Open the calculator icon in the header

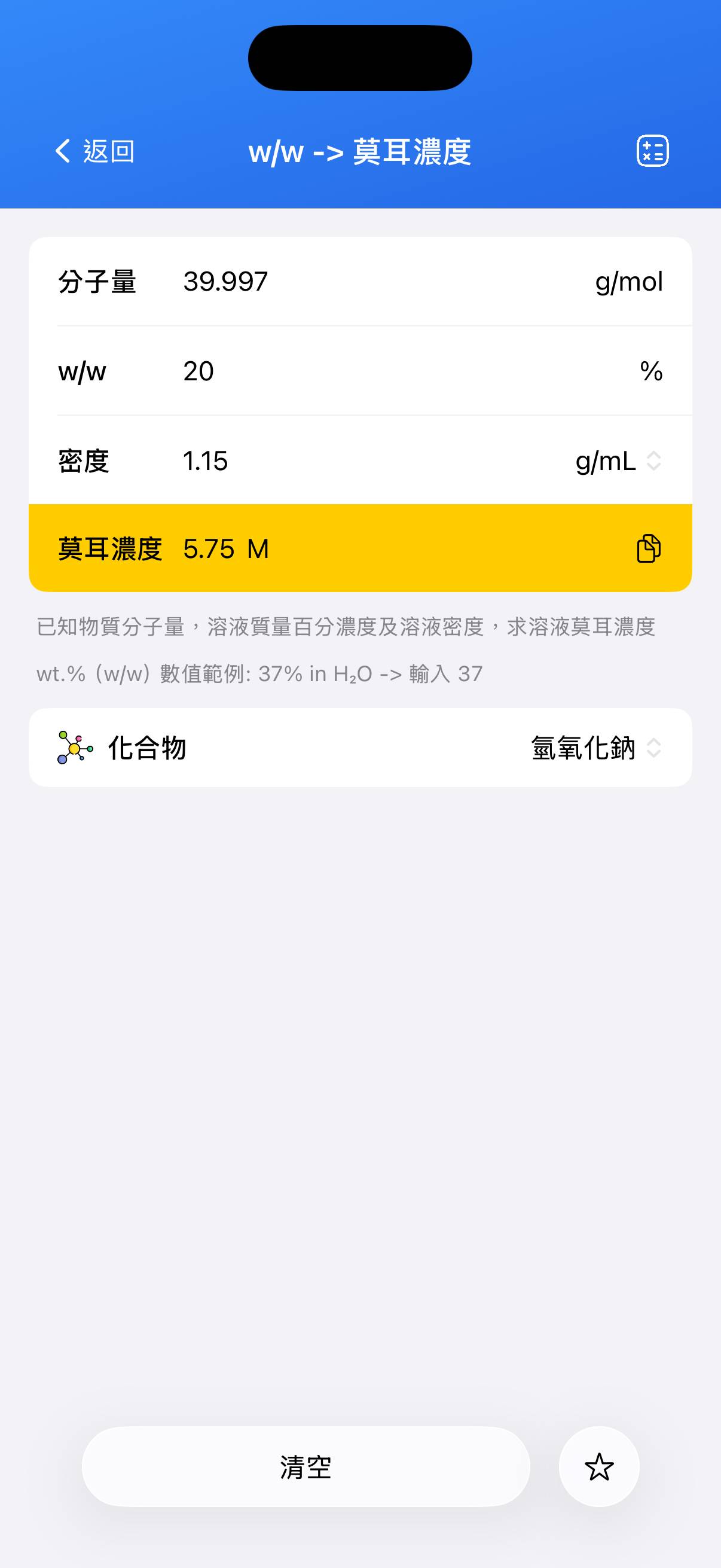652,151
